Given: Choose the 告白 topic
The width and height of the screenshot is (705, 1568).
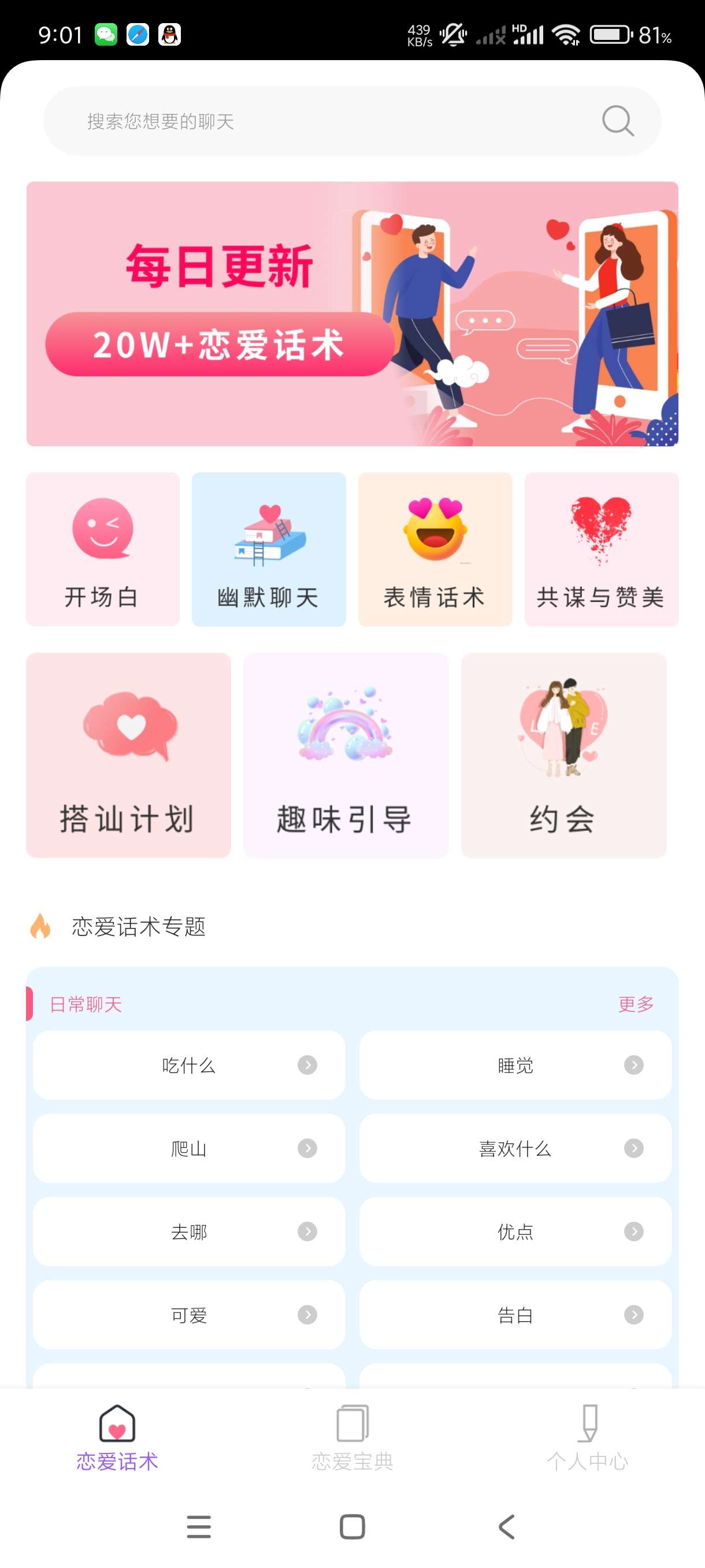Looking at the screenshot, I should [515, 1315].
